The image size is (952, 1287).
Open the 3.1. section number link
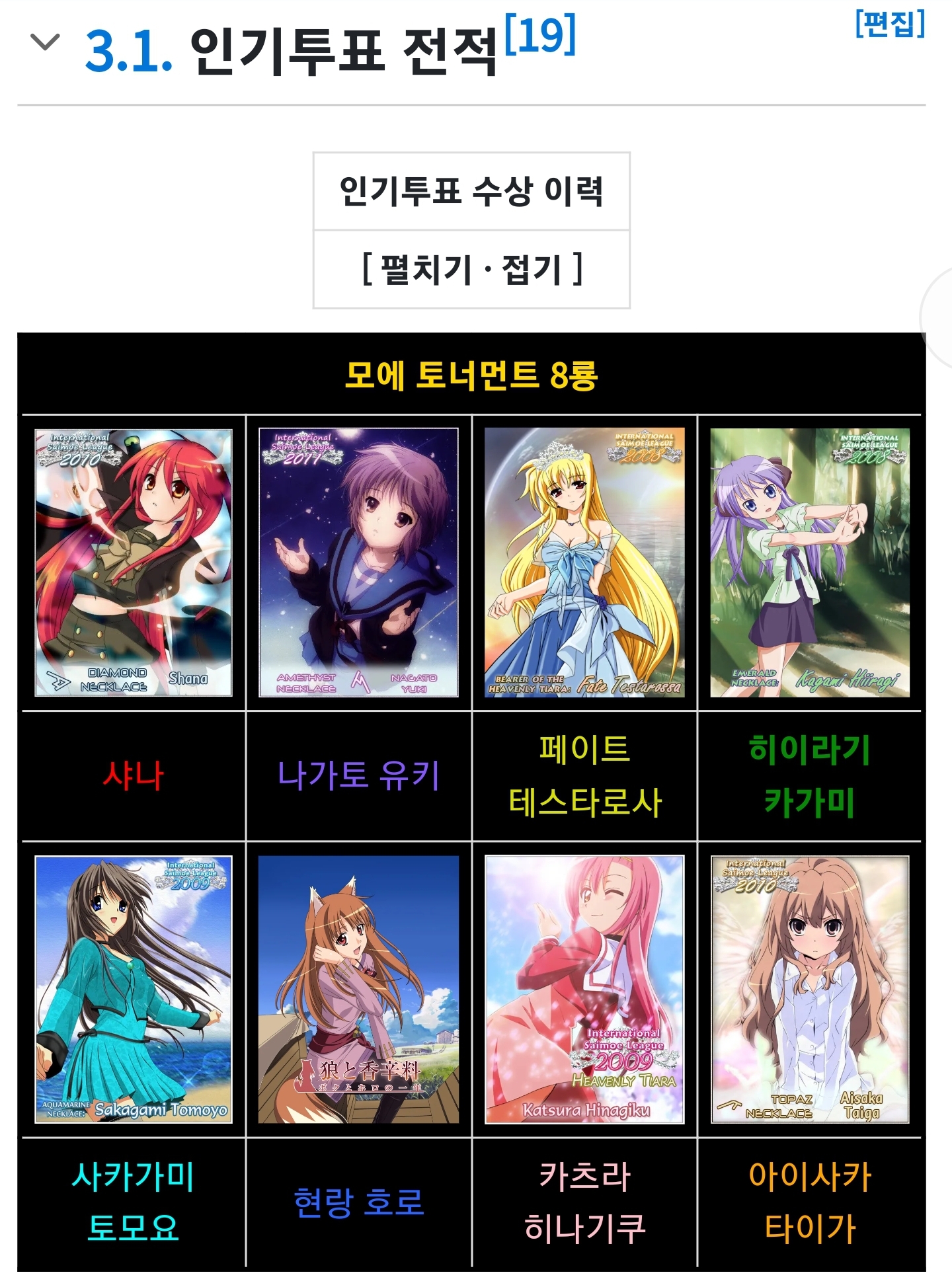coord(129,52)
